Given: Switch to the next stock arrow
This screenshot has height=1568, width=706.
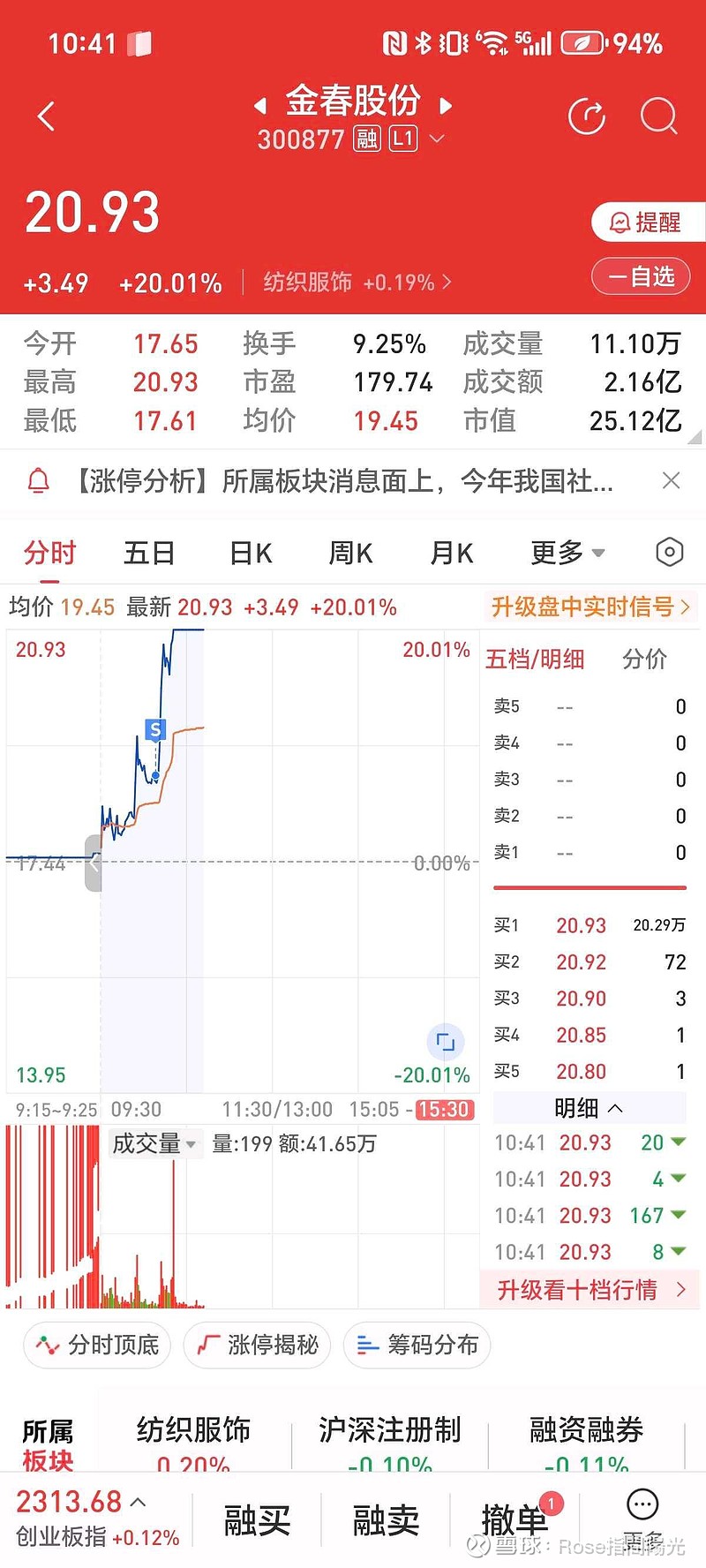Looking at the screenshot, I should click(x=447, y=106).
